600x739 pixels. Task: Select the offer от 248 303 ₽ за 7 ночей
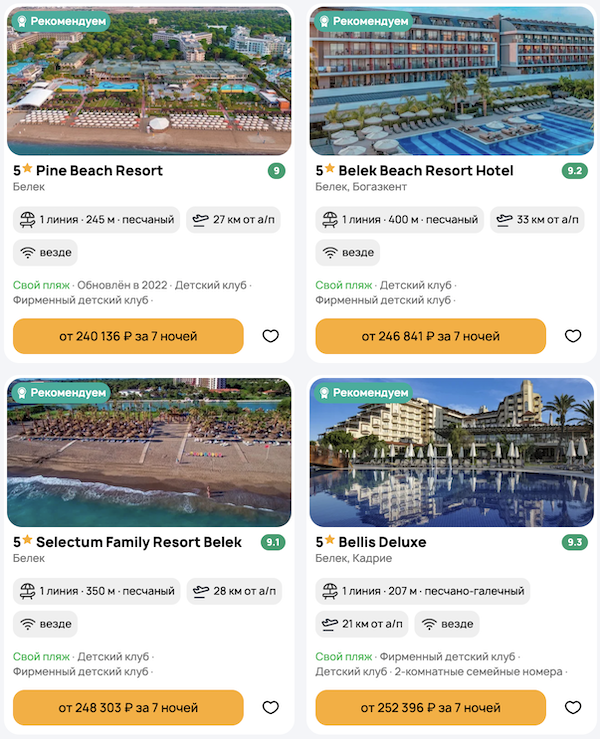(x=128, y=707)
